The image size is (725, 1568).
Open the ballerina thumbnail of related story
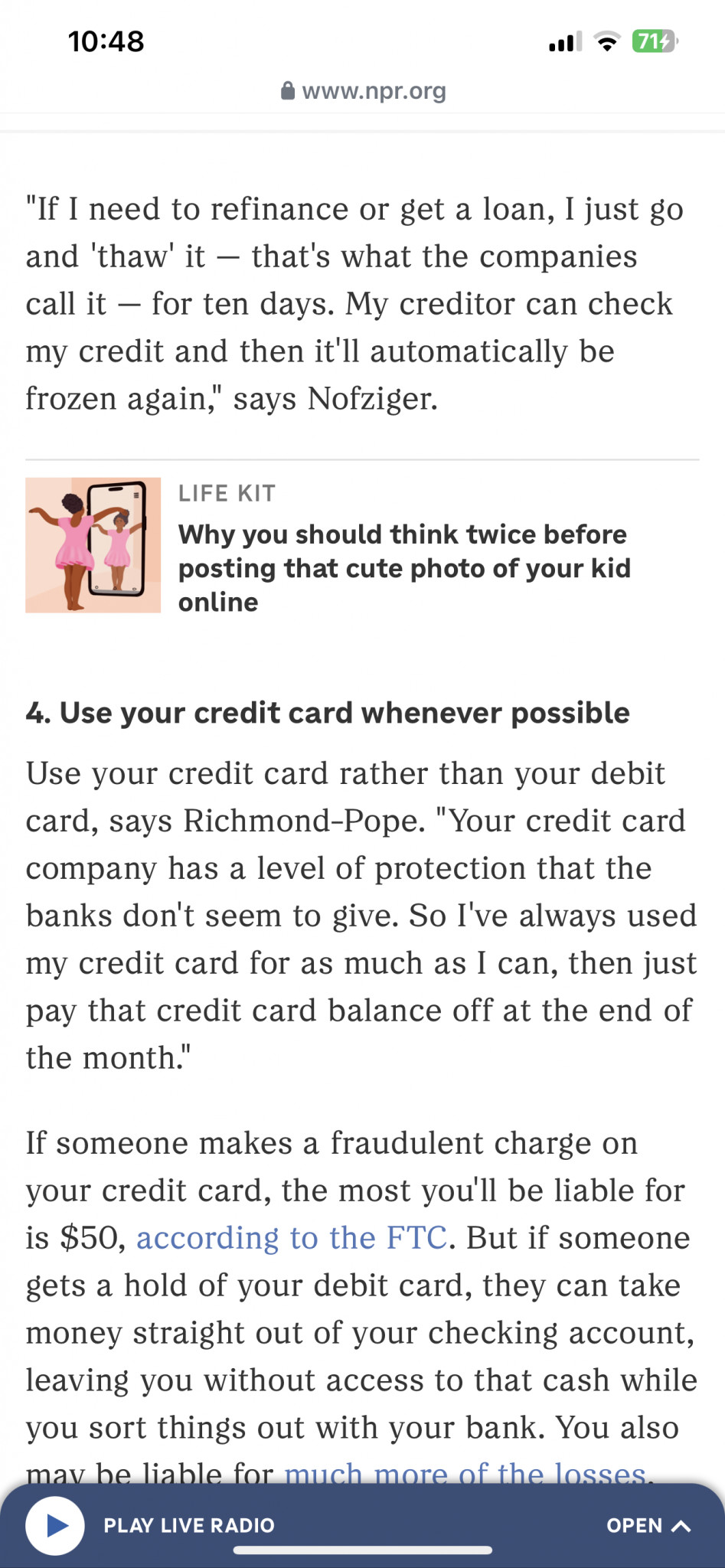[x=93, y=545]
